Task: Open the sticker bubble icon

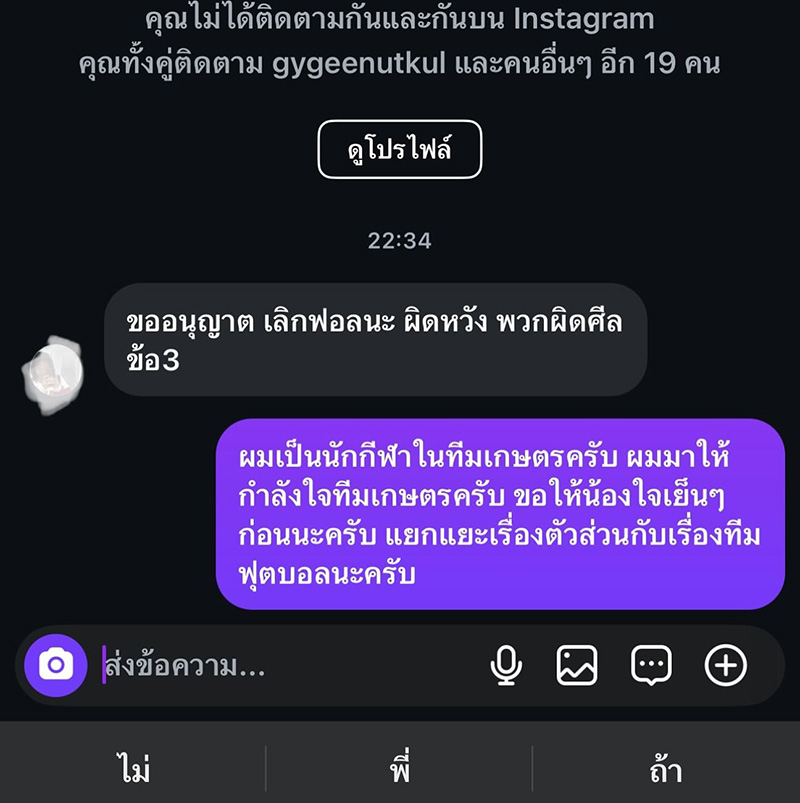Action: (650, 662)
